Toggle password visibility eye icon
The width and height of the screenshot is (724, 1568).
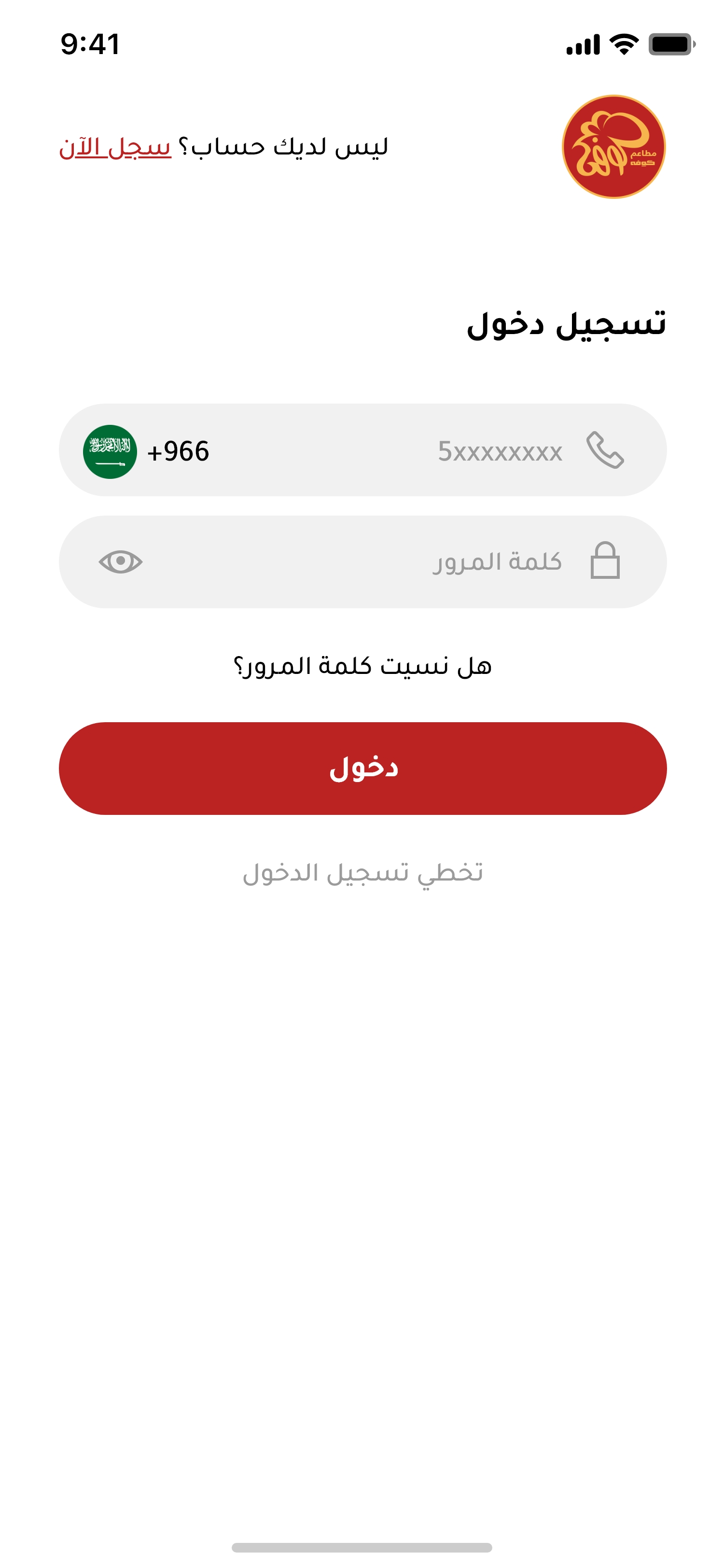pos(121,562)
